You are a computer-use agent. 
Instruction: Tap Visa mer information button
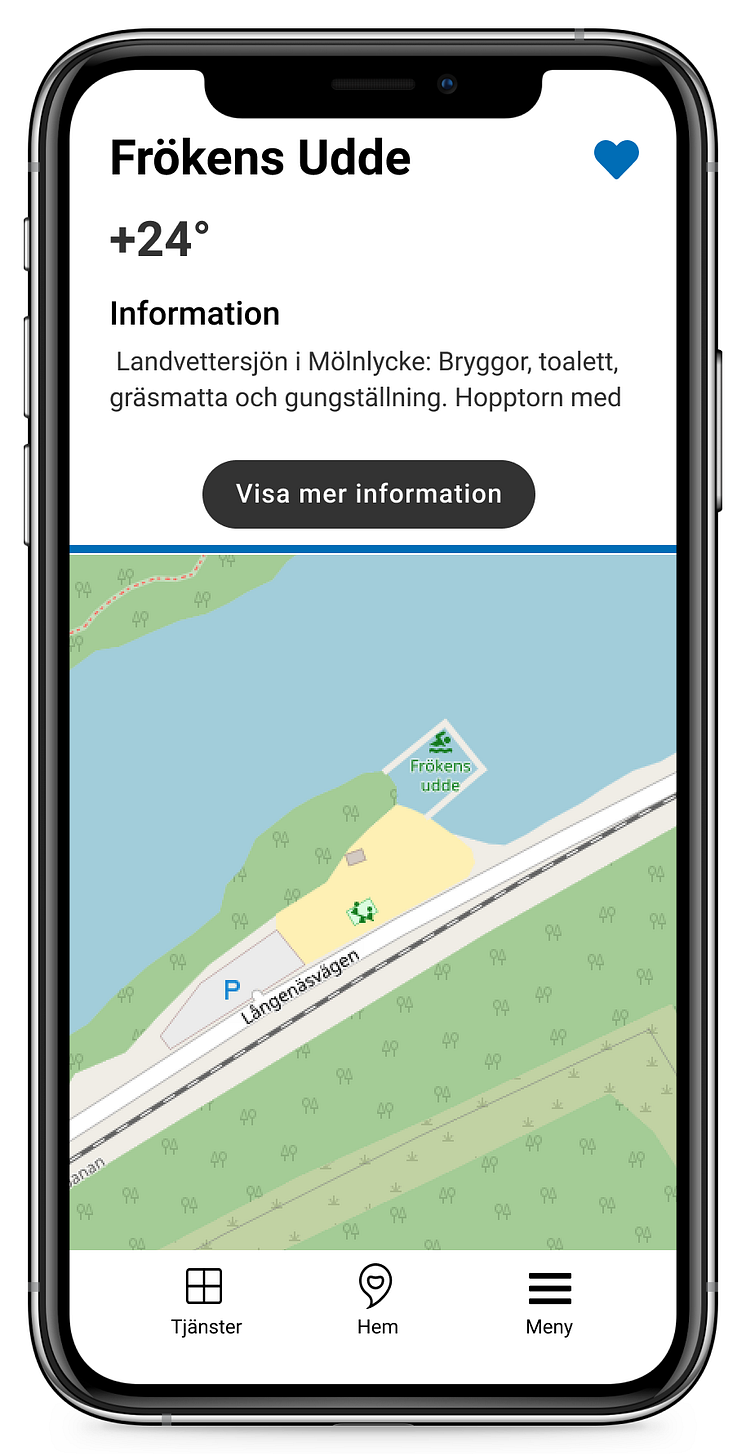[369, 494]
